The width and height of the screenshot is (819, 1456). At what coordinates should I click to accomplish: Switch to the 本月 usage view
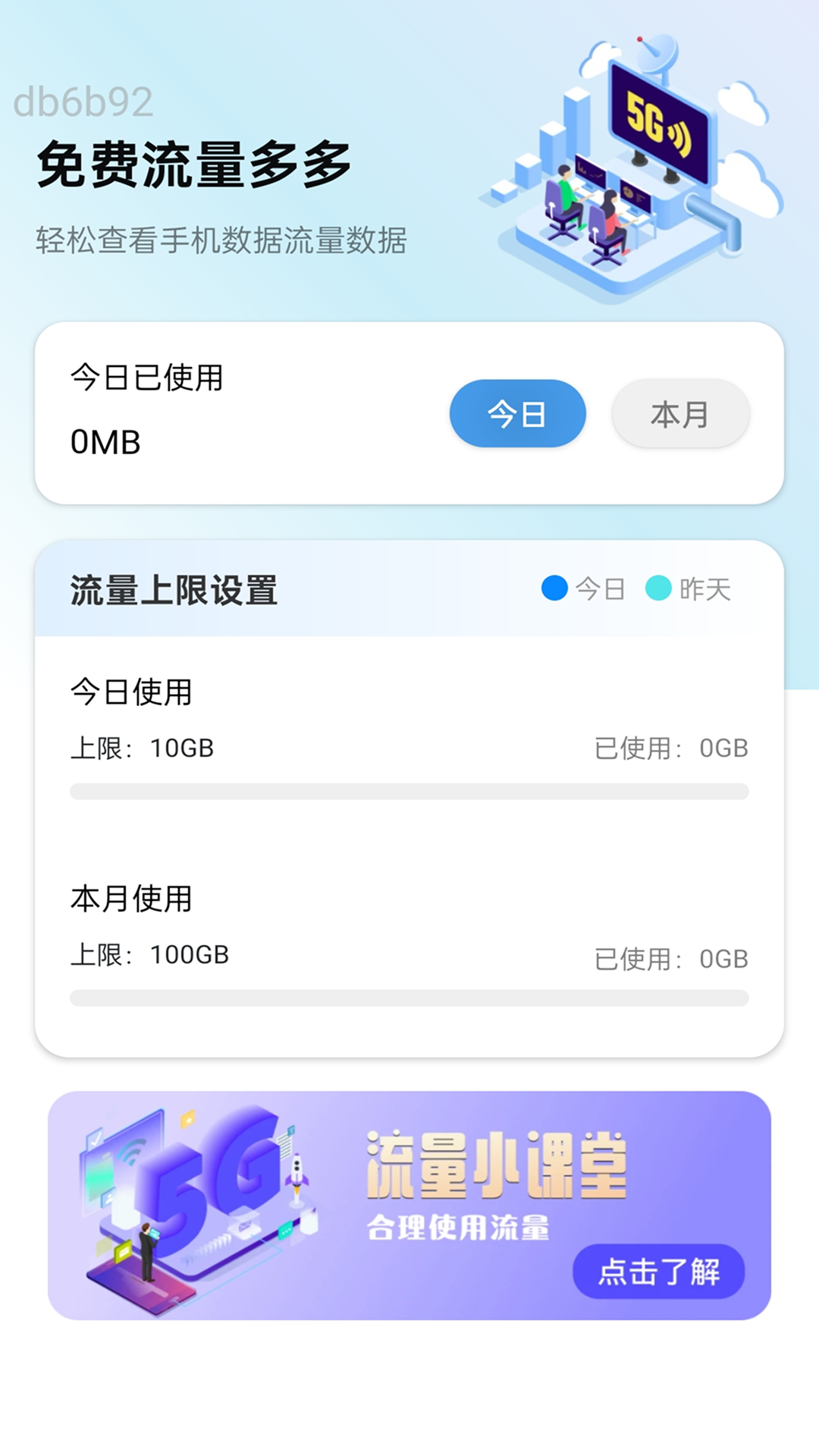tap(679, 413)
